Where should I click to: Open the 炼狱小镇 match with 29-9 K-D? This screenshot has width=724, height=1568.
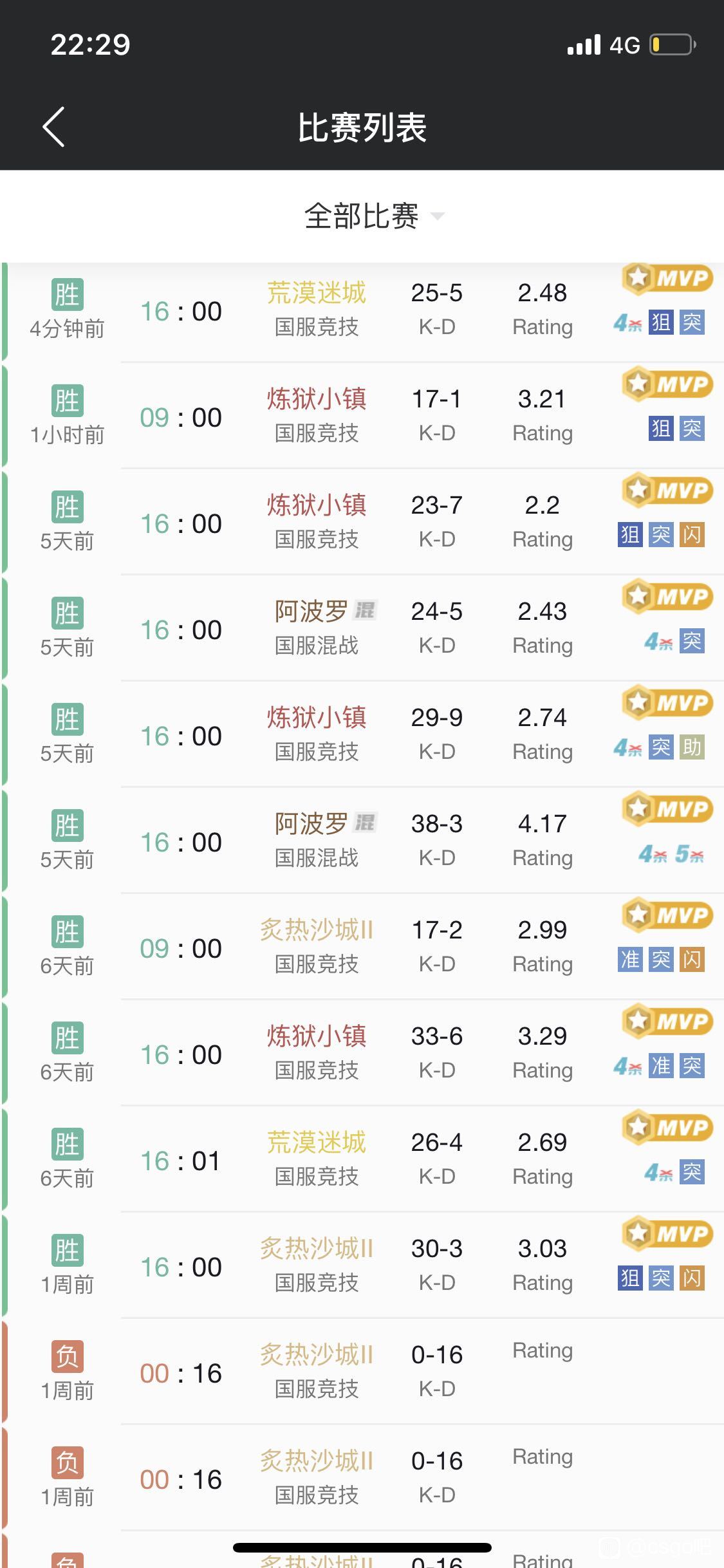point(362,734)
